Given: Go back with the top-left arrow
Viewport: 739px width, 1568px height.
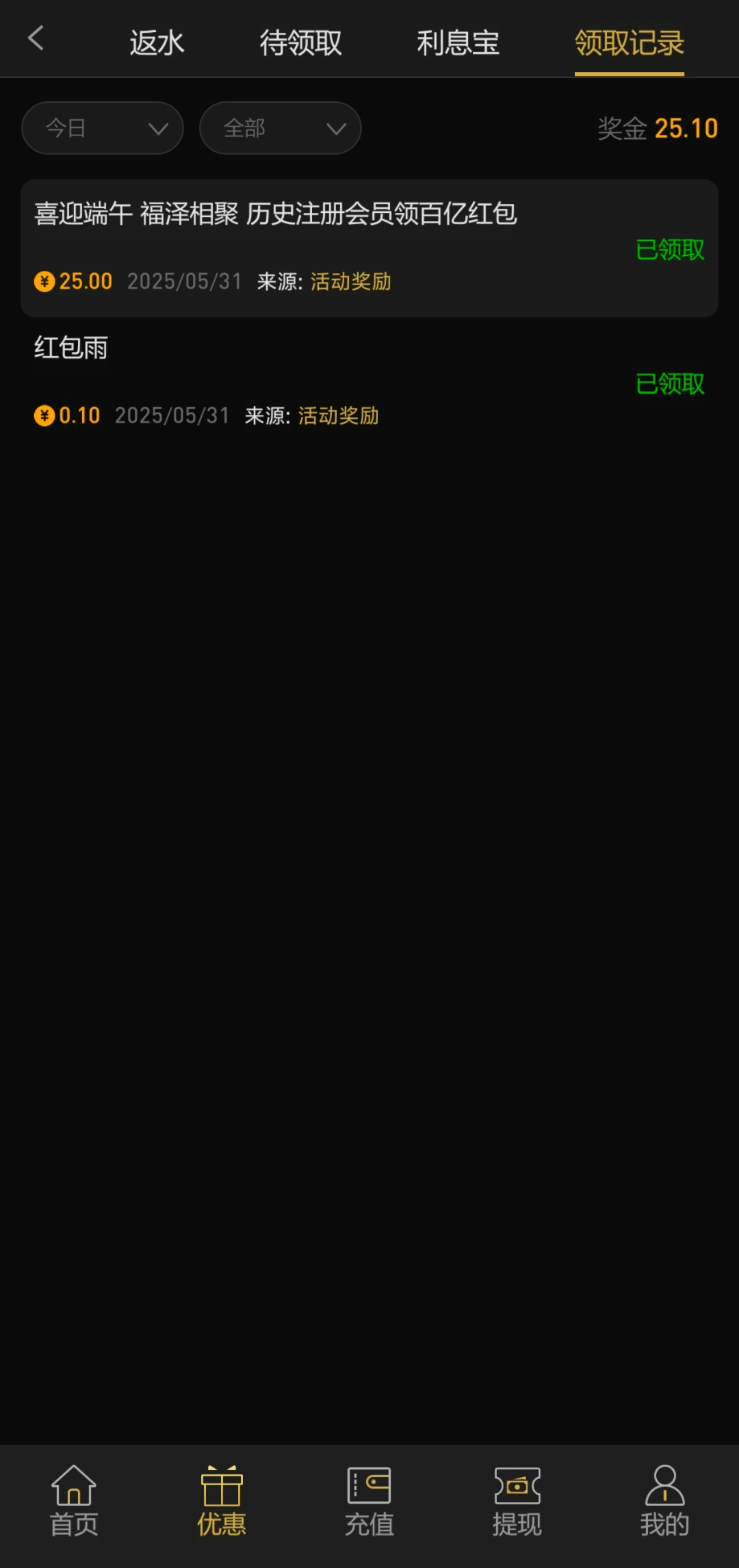Looking at the screenshot, I should tap(36, 39).
